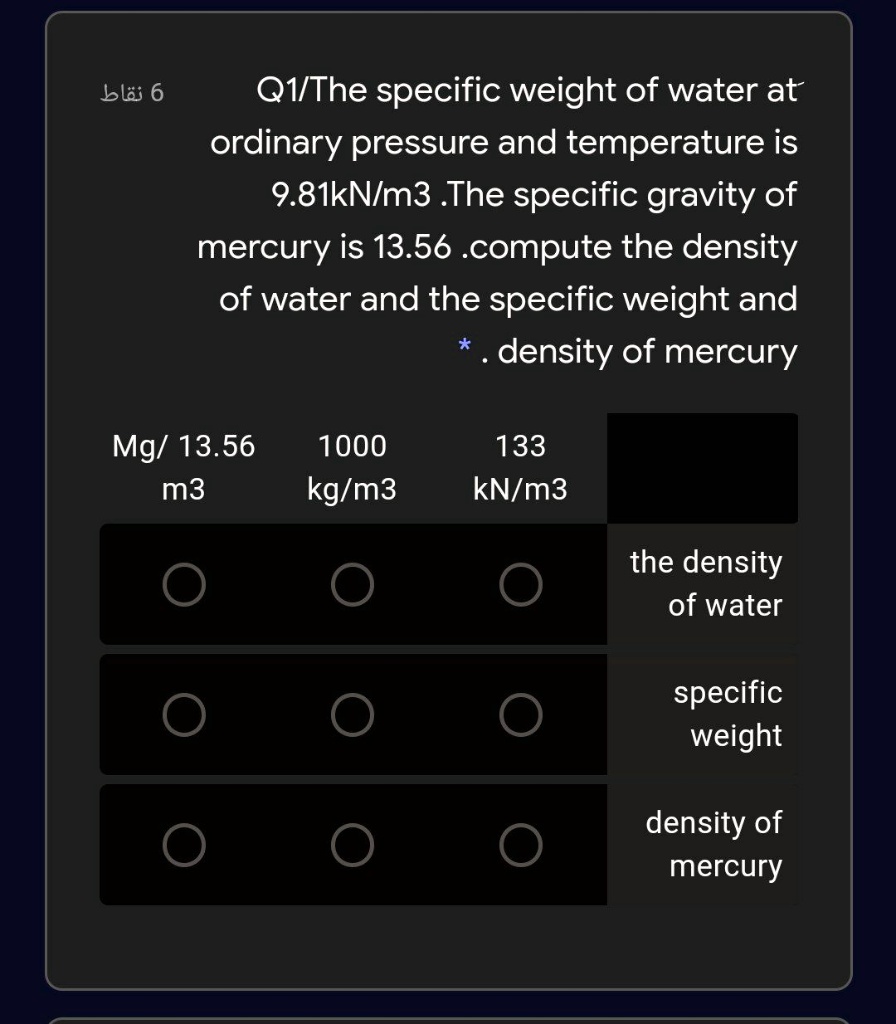This screenshot has height=1024, width=896.
Task: Select 133 kN/m3 for specific weight
Action: [521, 714]
